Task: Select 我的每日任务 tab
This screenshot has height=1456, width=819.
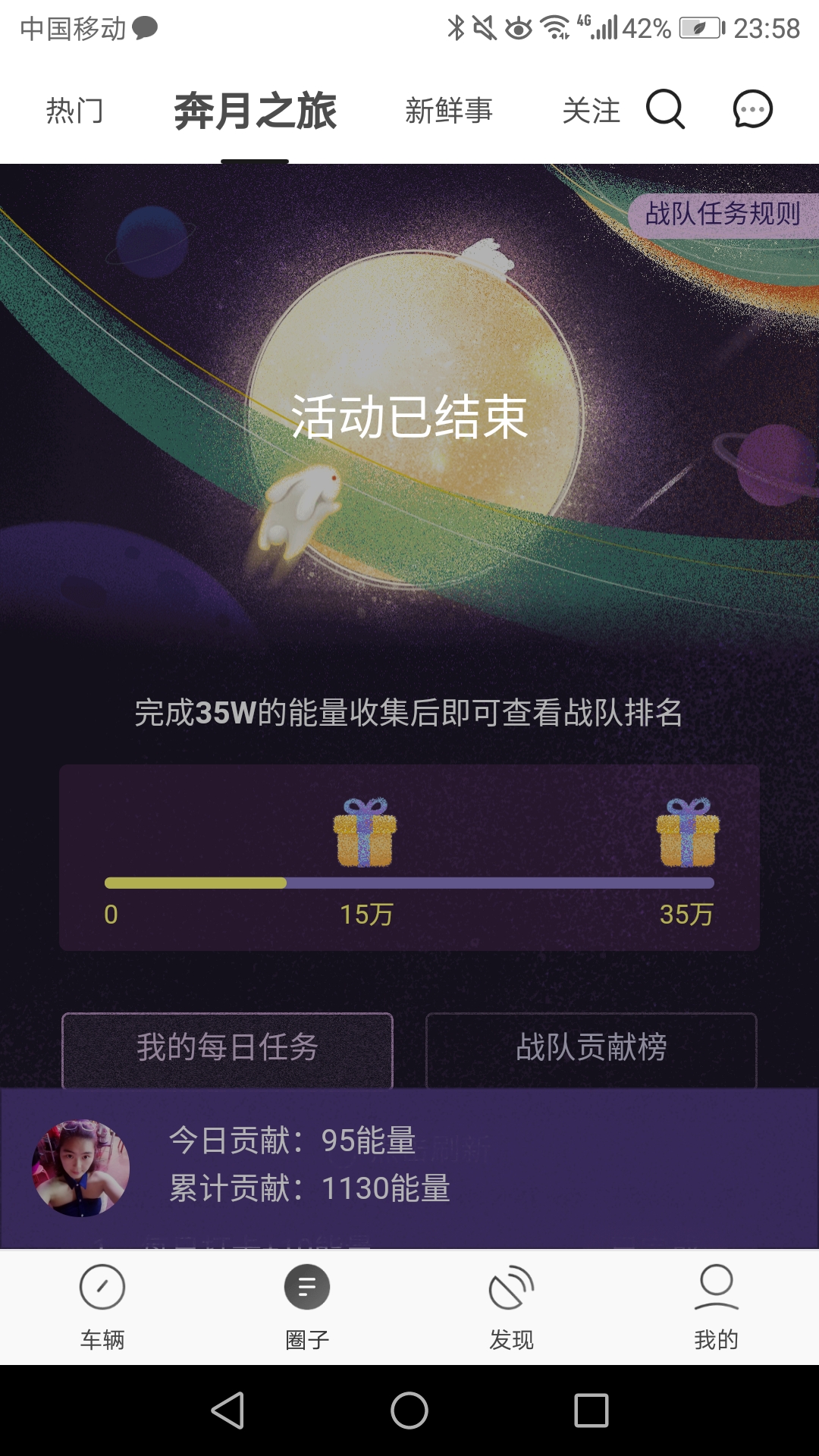Action: click(x=227, y=1049)
